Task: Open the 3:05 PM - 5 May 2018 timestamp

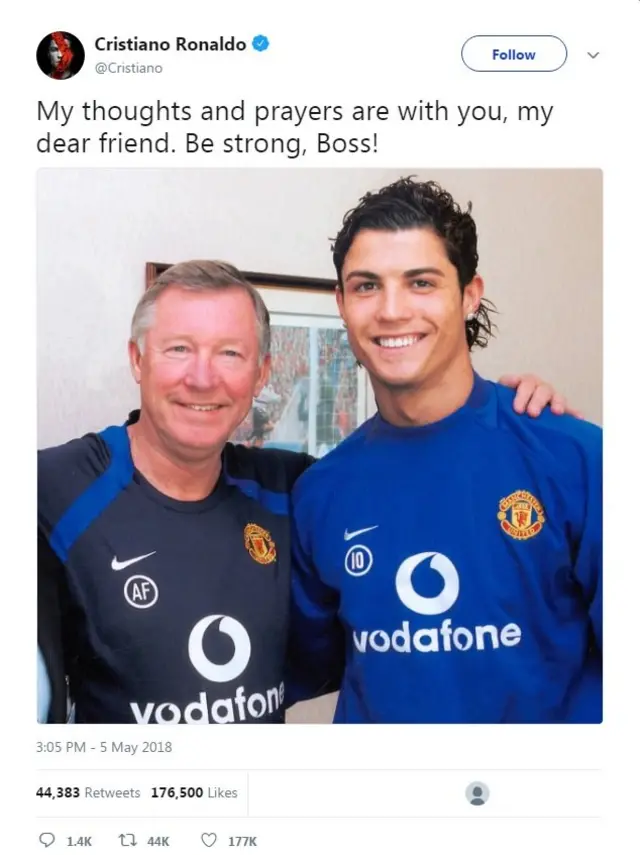Action: click(x=104, y=747)
